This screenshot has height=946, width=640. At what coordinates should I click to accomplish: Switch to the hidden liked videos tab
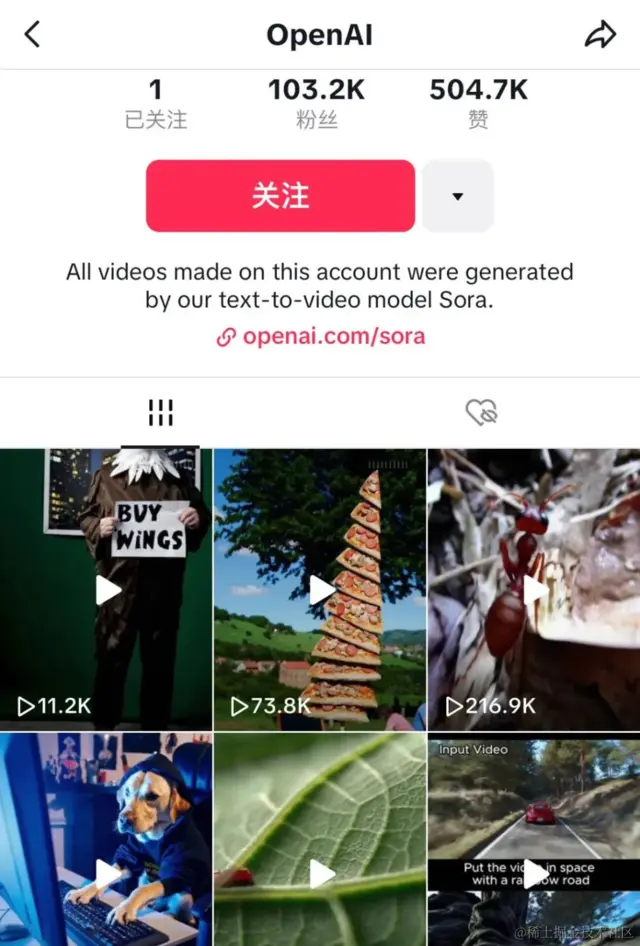[481, 412]
